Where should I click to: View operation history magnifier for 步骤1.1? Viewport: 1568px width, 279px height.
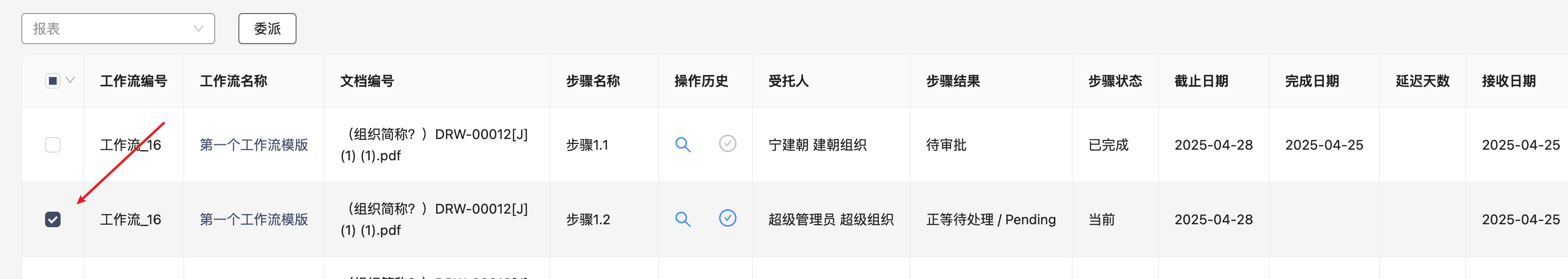coord(682,145)
